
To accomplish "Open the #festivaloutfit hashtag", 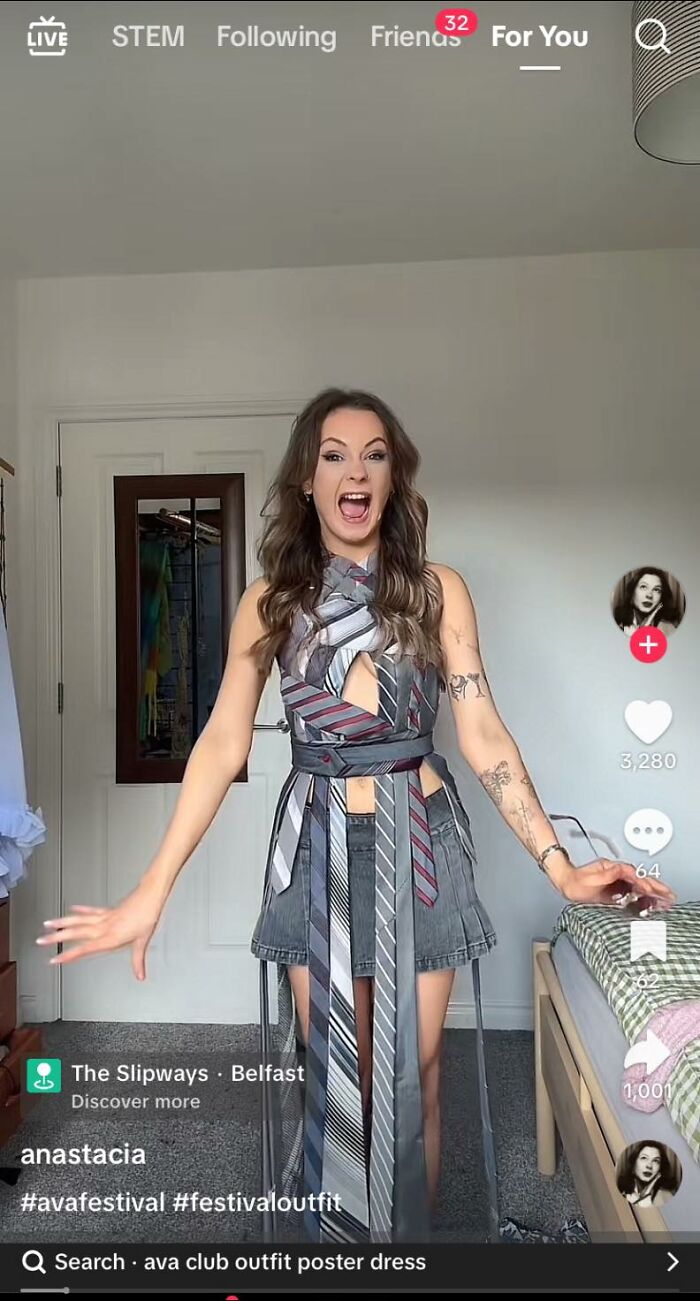I will tap(257, 1201).
